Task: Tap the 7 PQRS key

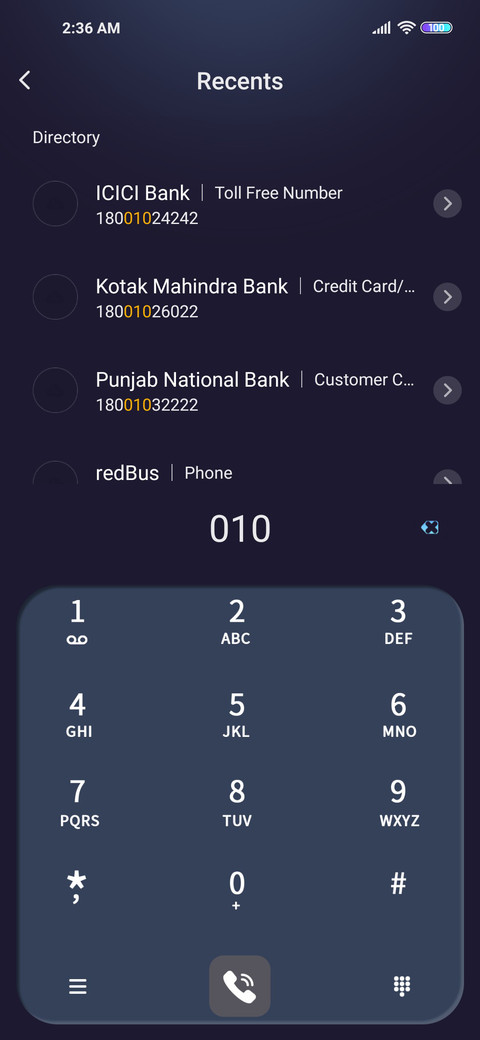Action: point(78,803)
